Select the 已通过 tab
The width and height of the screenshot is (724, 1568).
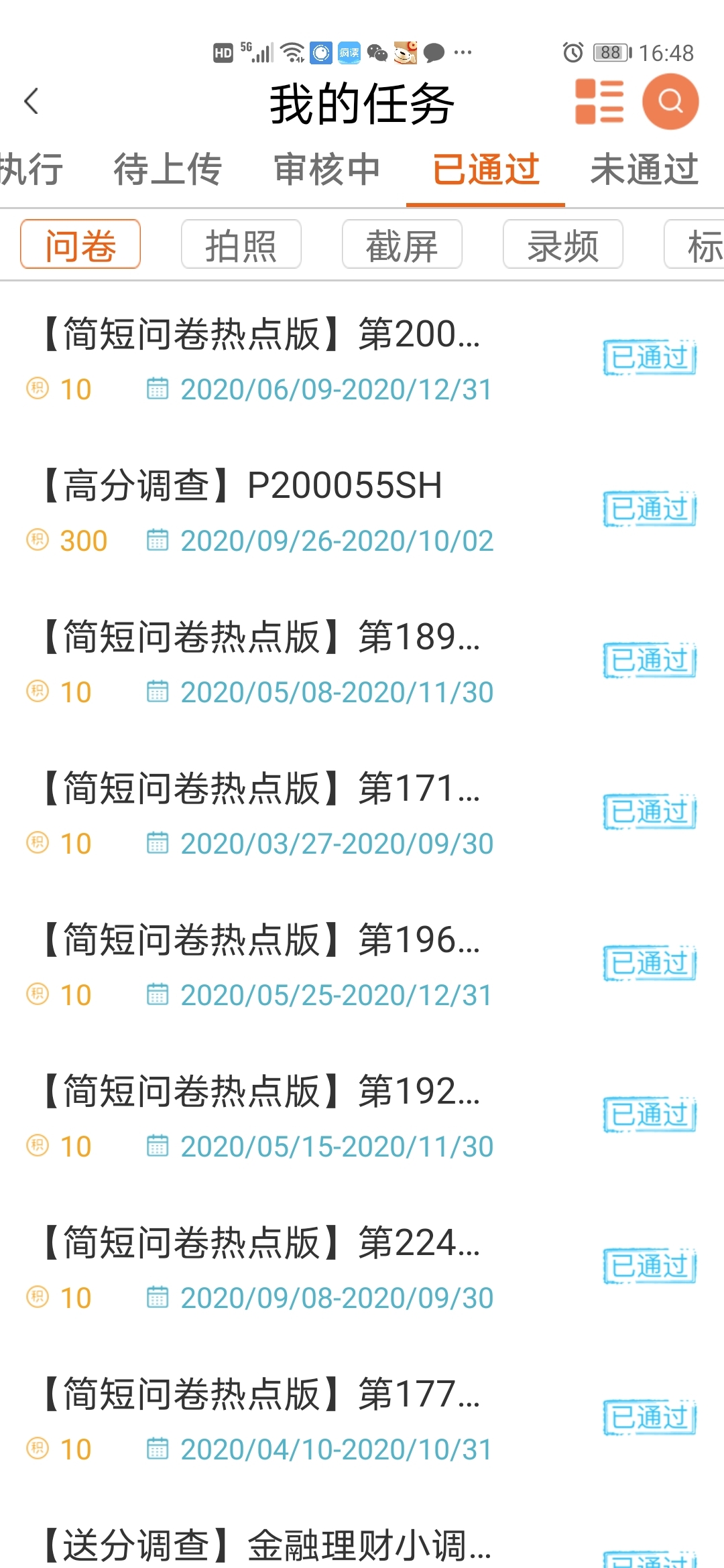[486, 169]
